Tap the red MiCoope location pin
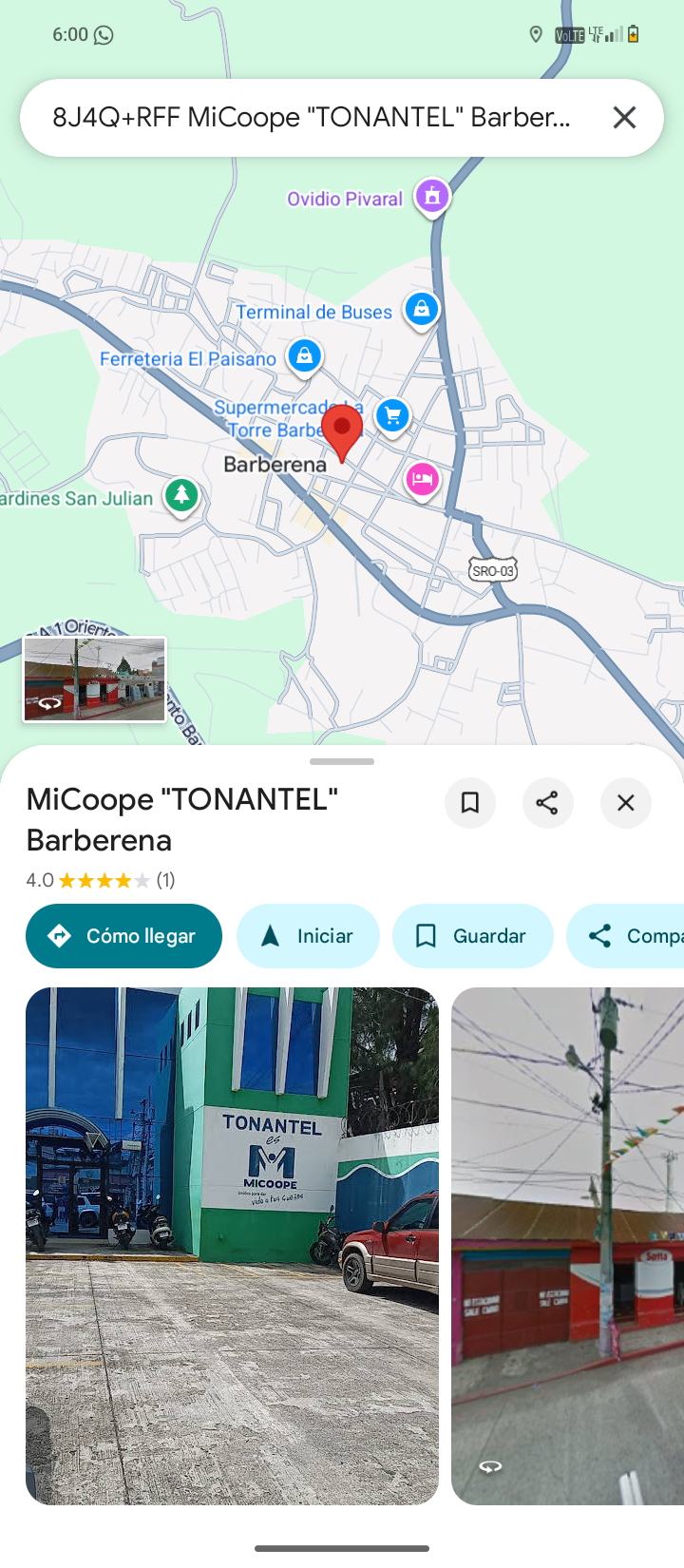This screenshot has width=684, height=1568. pyautogui.click(x=342, y=430)
